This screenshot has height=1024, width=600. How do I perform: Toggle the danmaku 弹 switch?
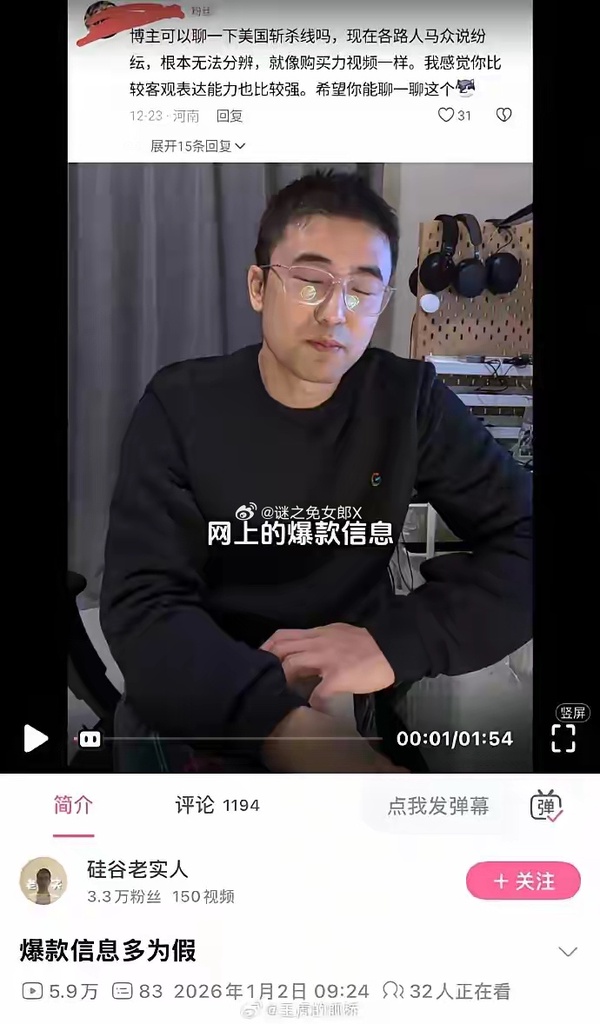[x=547, y=806]
